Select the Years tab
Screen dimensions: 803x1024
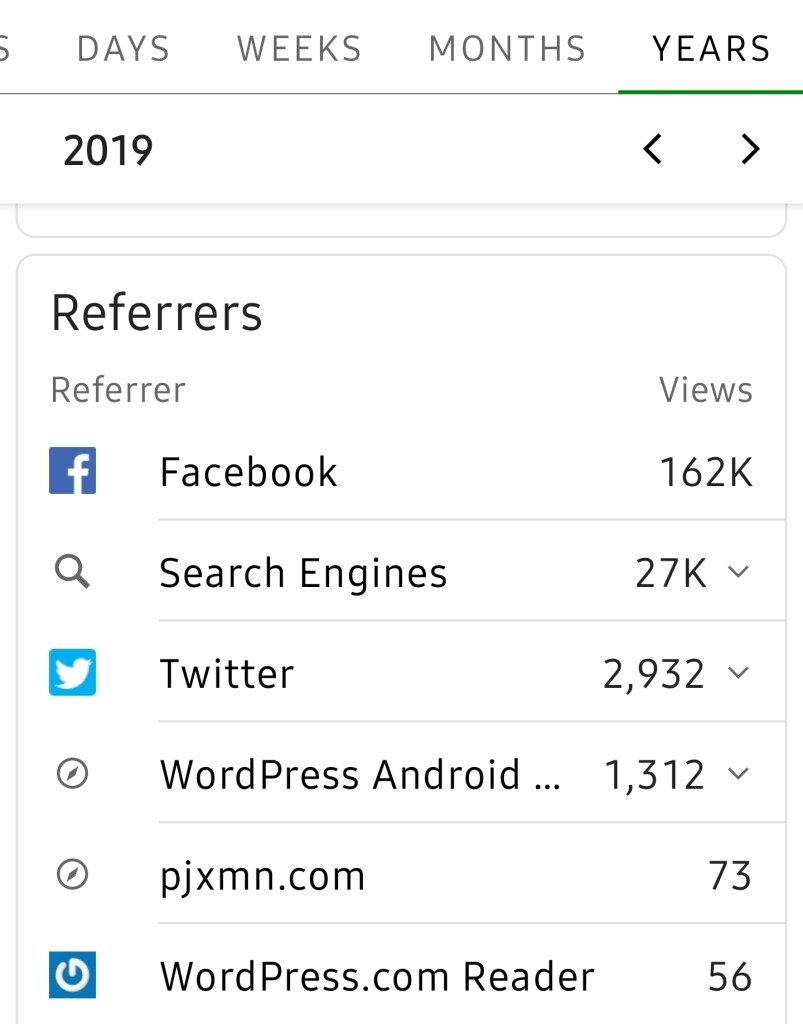(x=711, y=48)
